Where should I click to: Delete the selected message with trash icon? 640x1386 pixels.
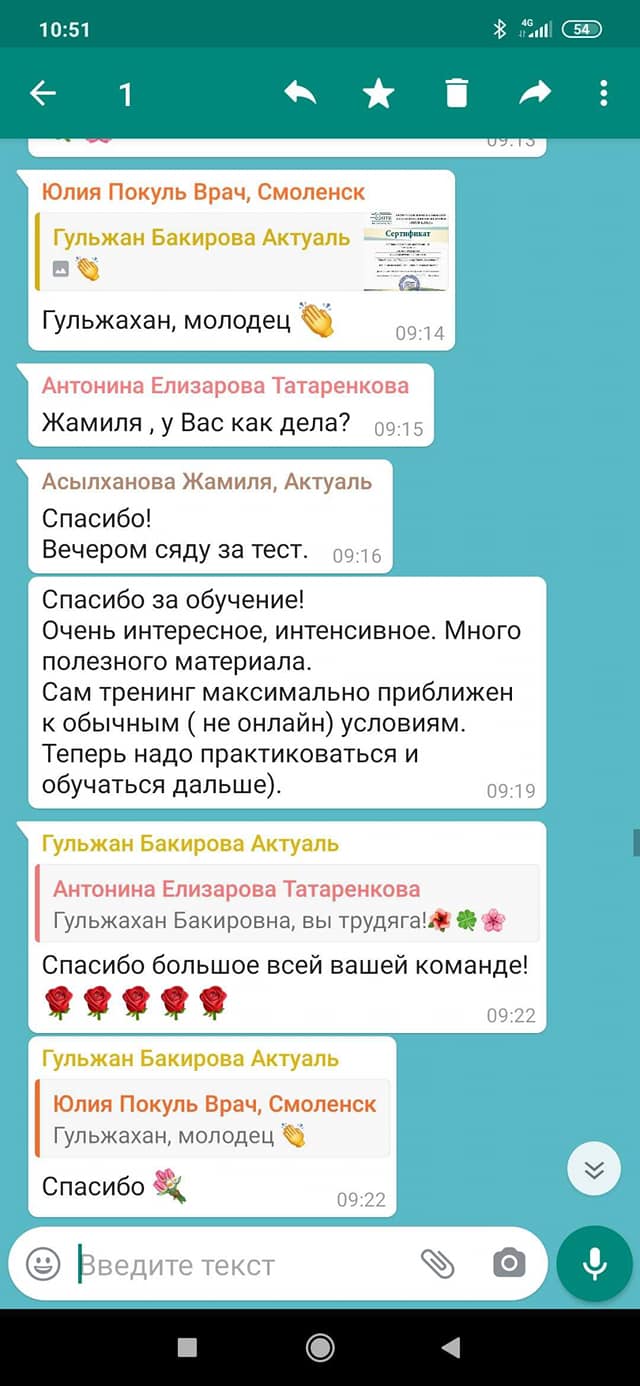click(456, 94)
